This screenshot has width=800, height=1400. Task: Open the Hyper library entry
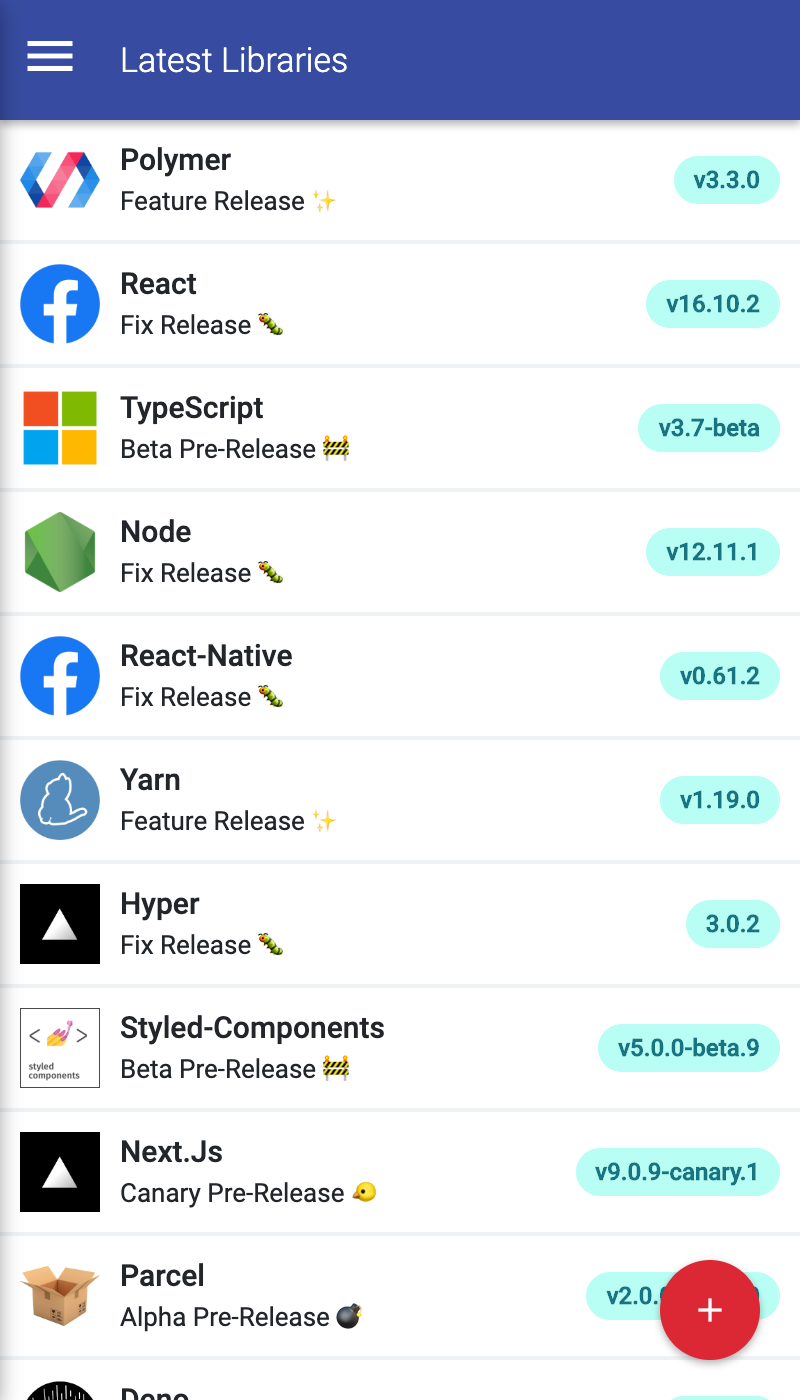400,925
